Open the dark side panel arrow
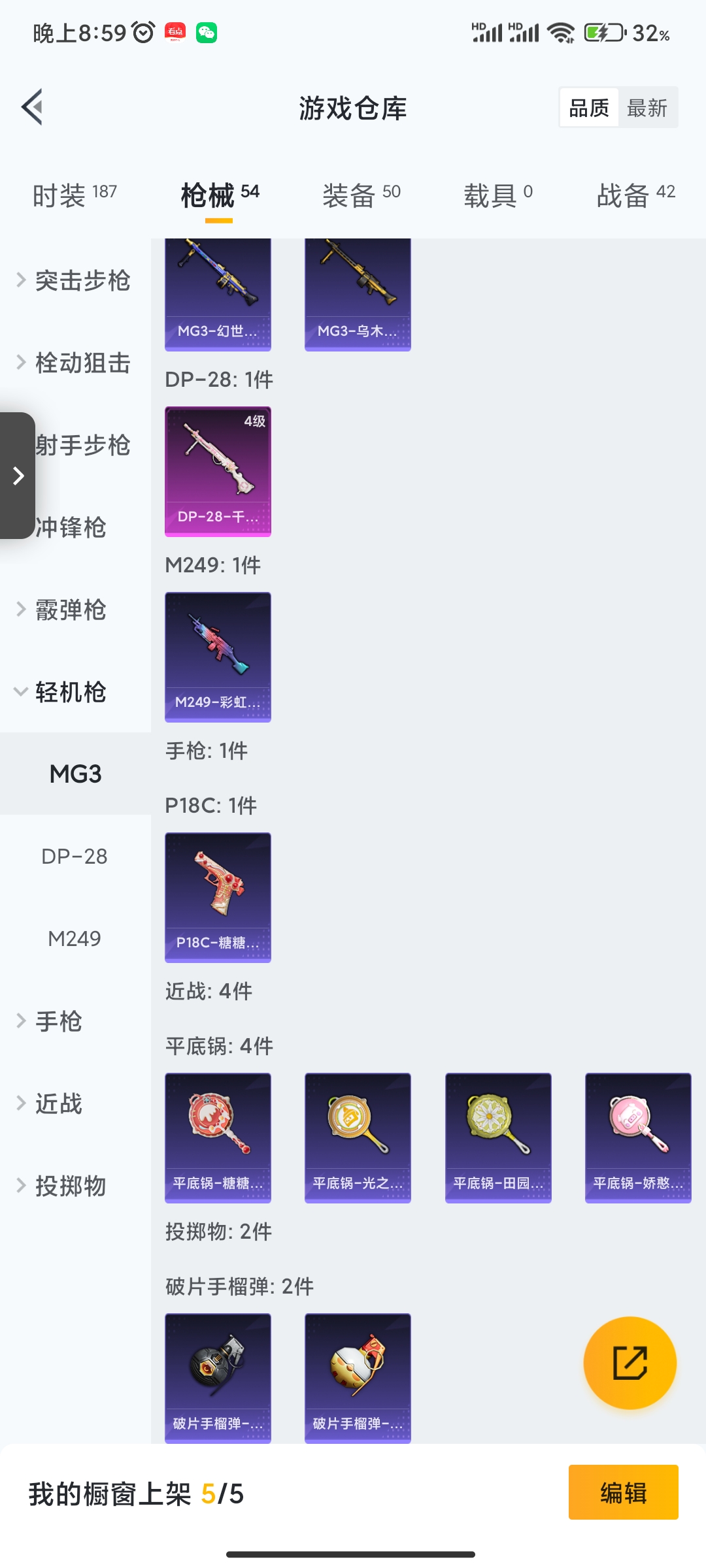 (x=18, y=476)
